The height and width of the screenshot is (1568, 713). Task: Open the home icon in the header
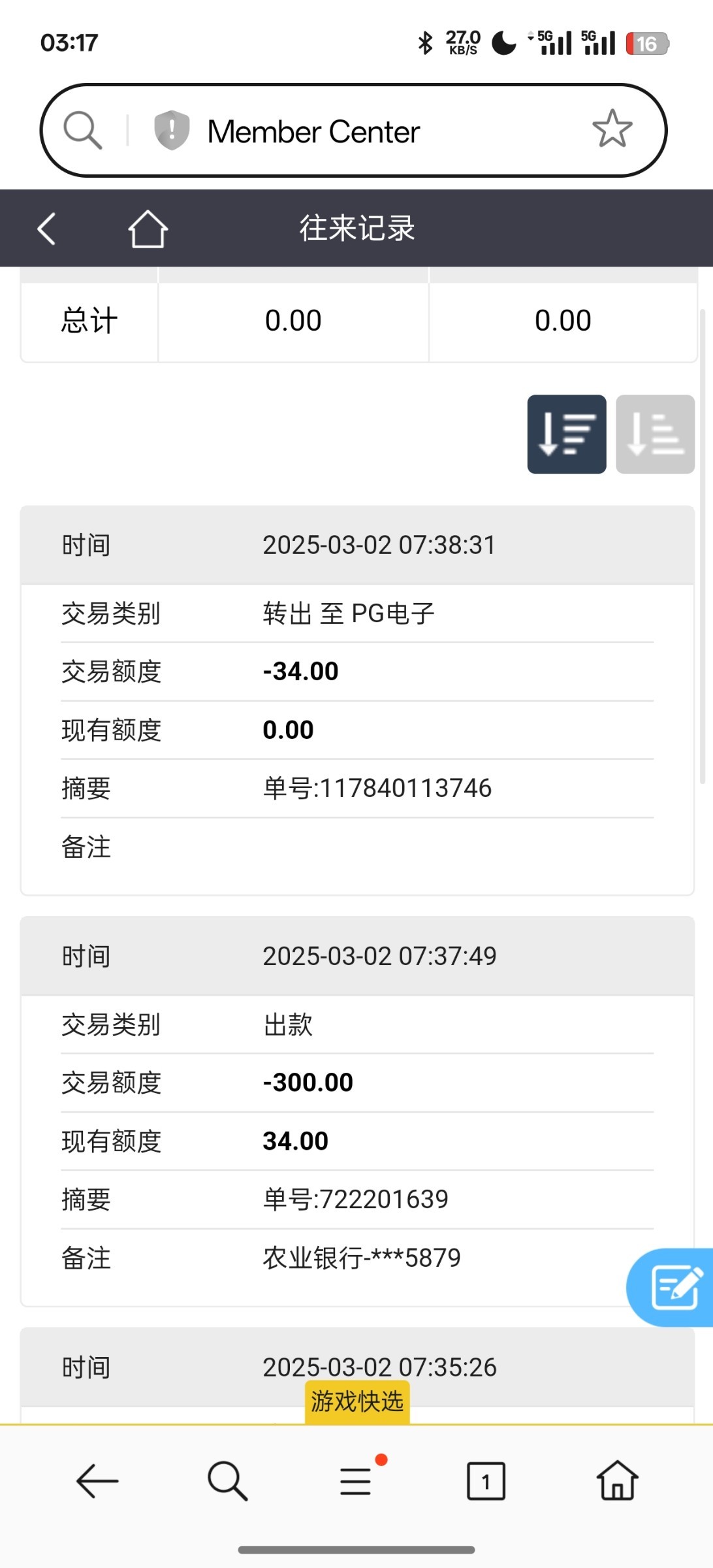(x=148, y=229)
